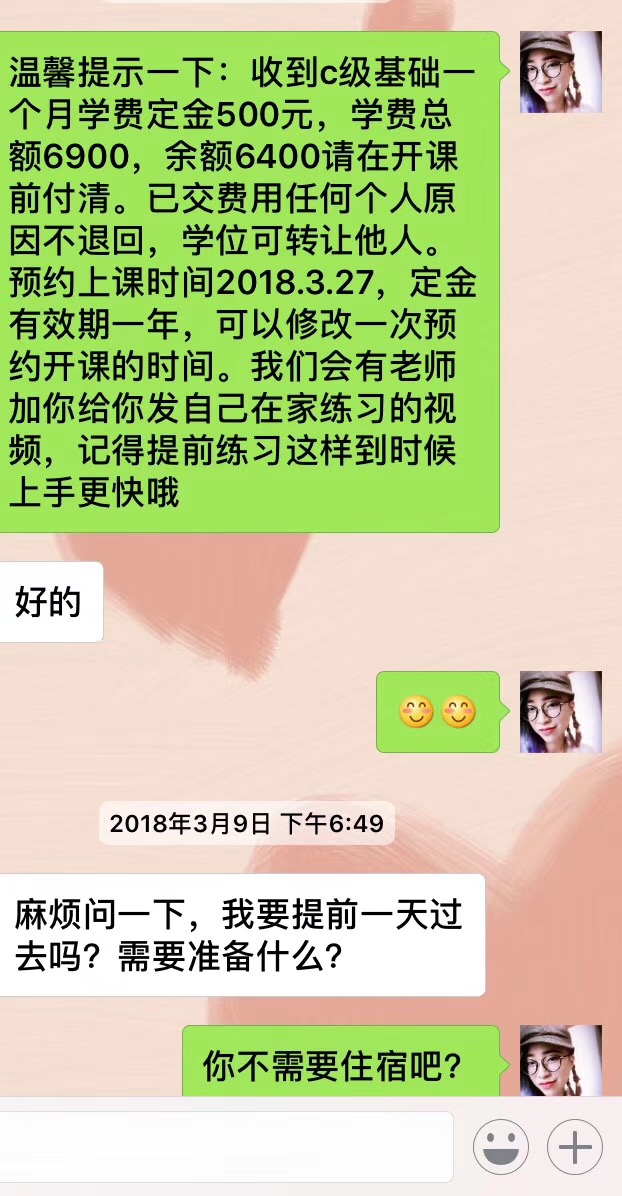The width and height of the screenshot is (622, 1196).
Task: Open avatar beside 你不需要住宿吧 message
Action: tap(561, 1060)
